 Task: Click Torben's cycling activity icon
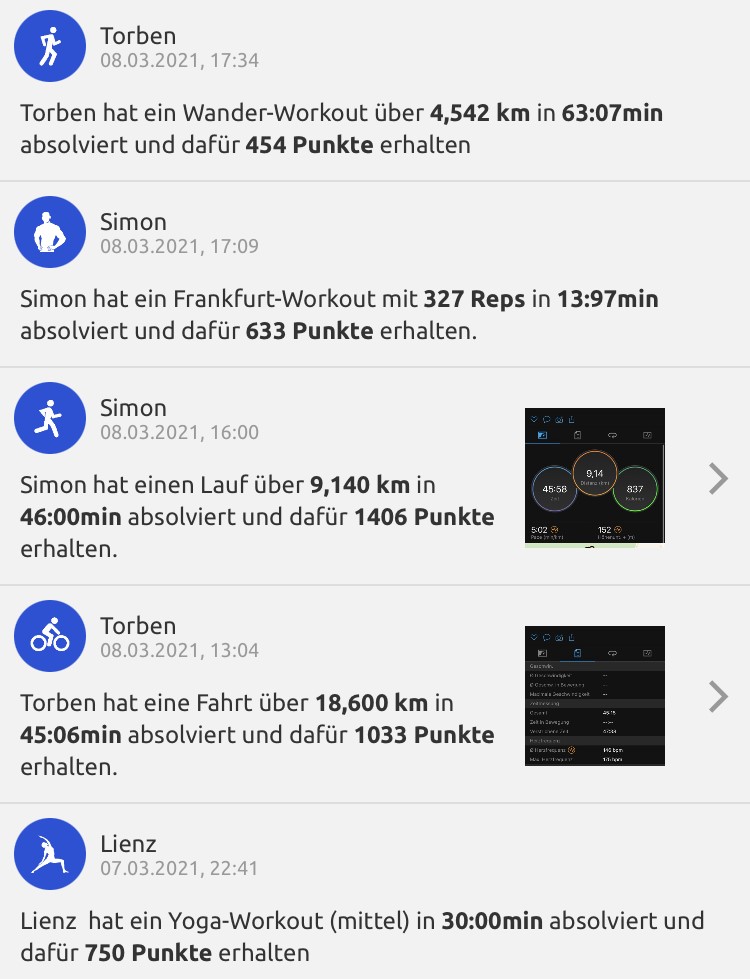(50, 635)
